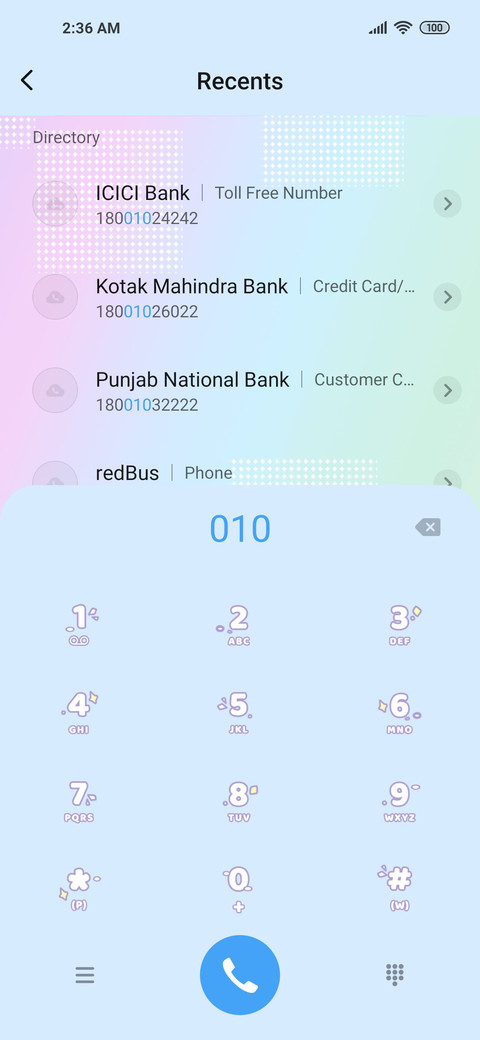Call the dialed number 010
The image size is (480, 1040).
240,975
